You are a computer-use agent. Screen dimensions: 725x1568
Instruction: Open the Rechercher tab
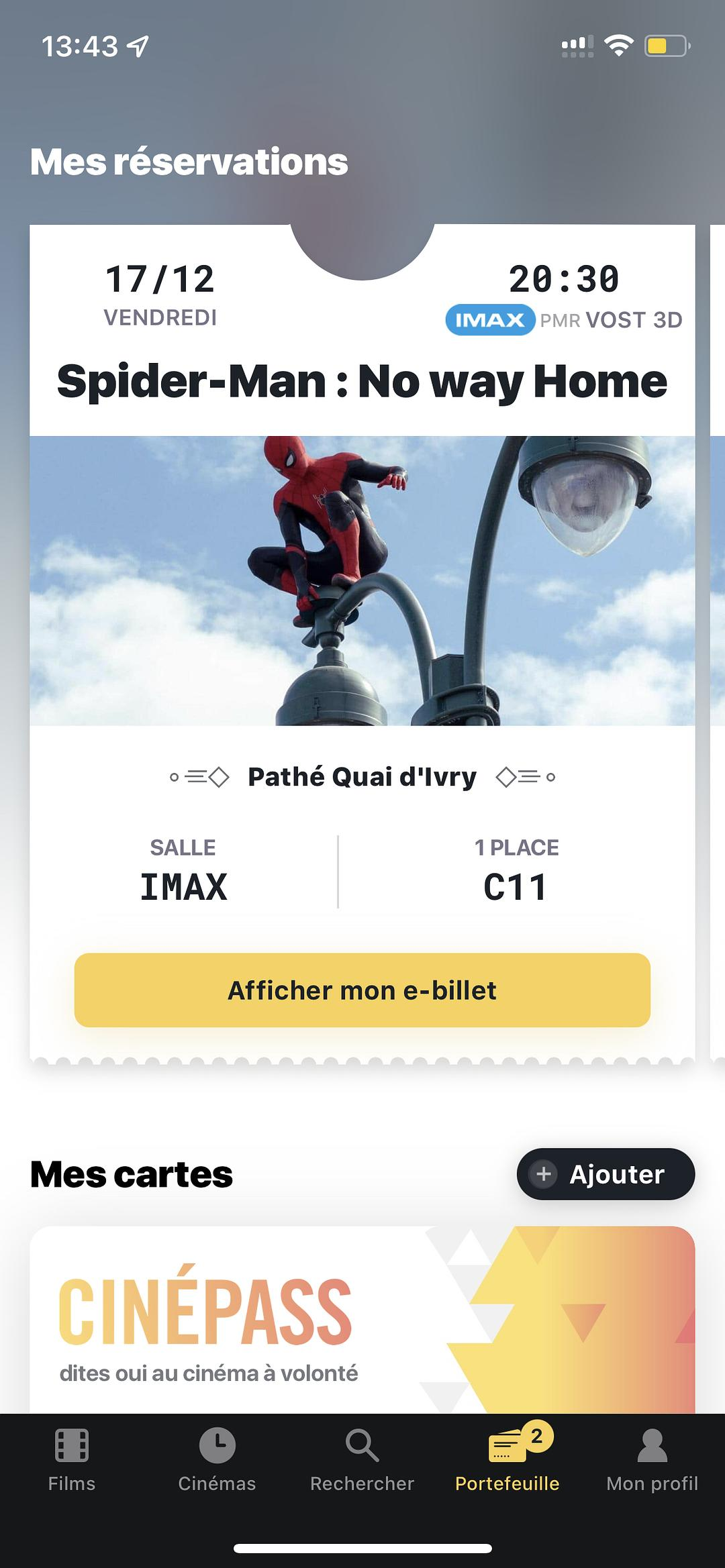tap(362, 1459)
